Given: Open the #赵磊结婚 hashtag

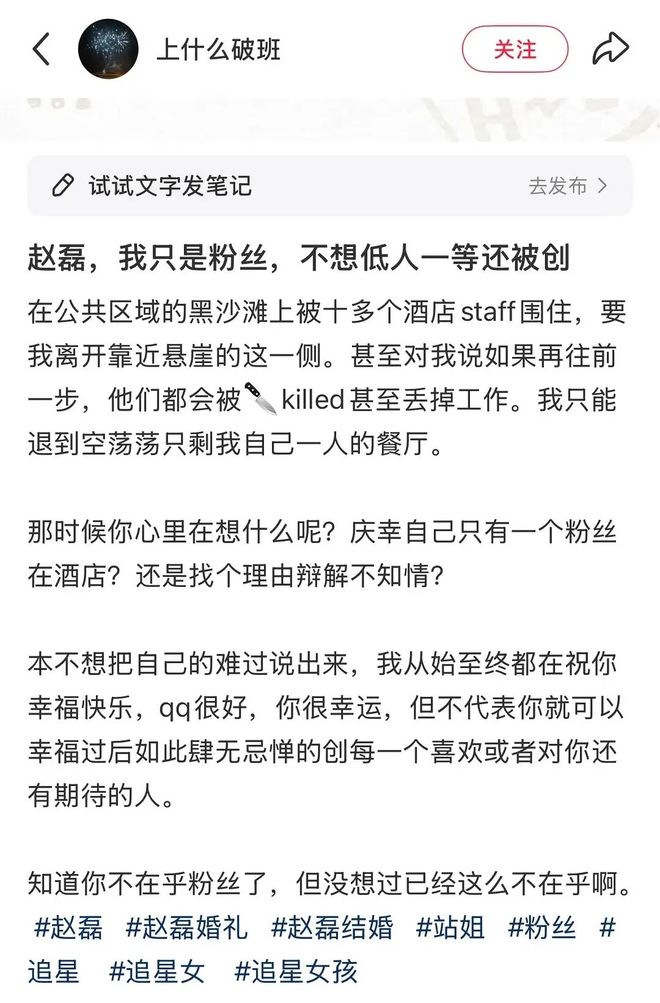Looking at the screenshot, I should click(333, 927).
